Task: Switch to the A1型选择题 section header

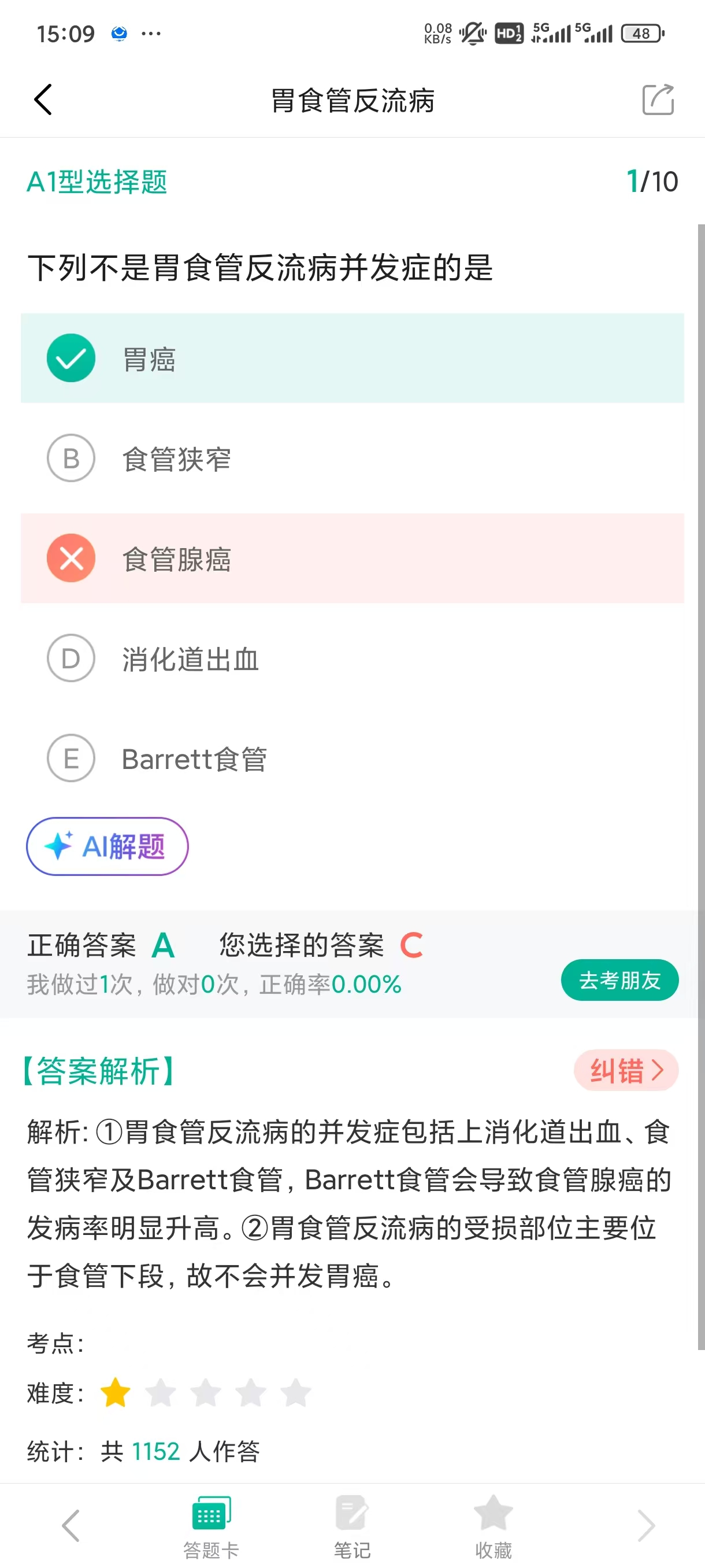Action: coord(97,182)
